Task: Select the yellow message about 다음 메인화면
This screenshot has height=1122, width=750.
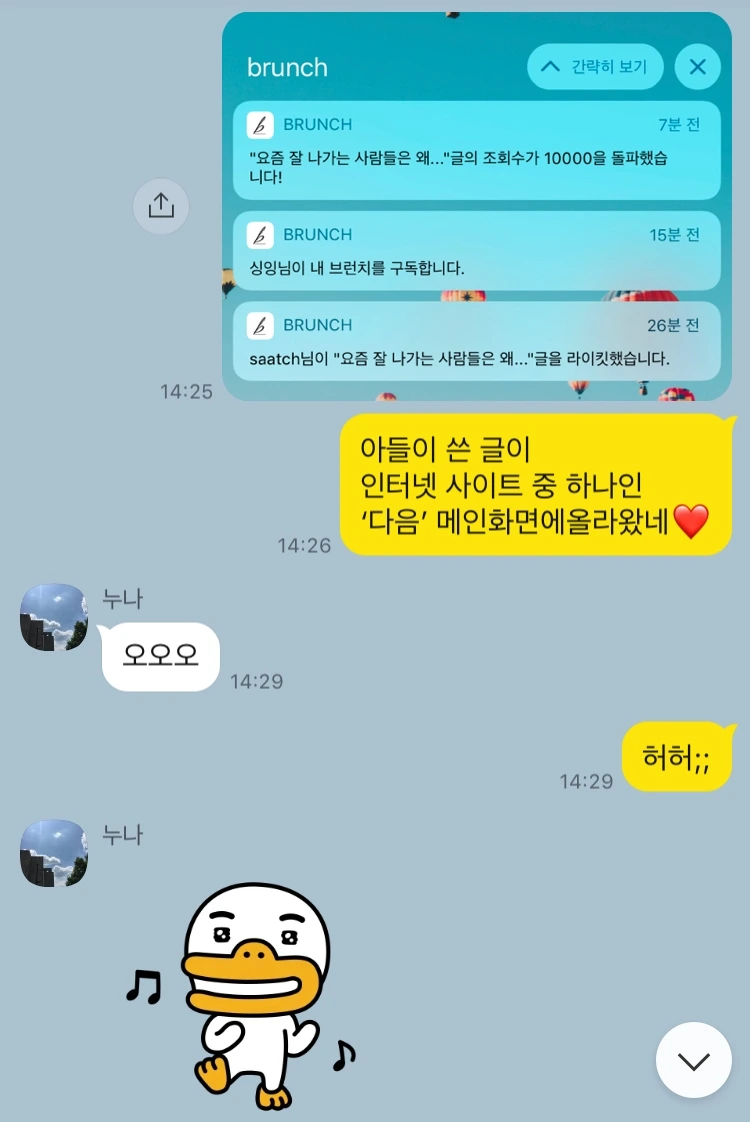Action: [538, 484]
